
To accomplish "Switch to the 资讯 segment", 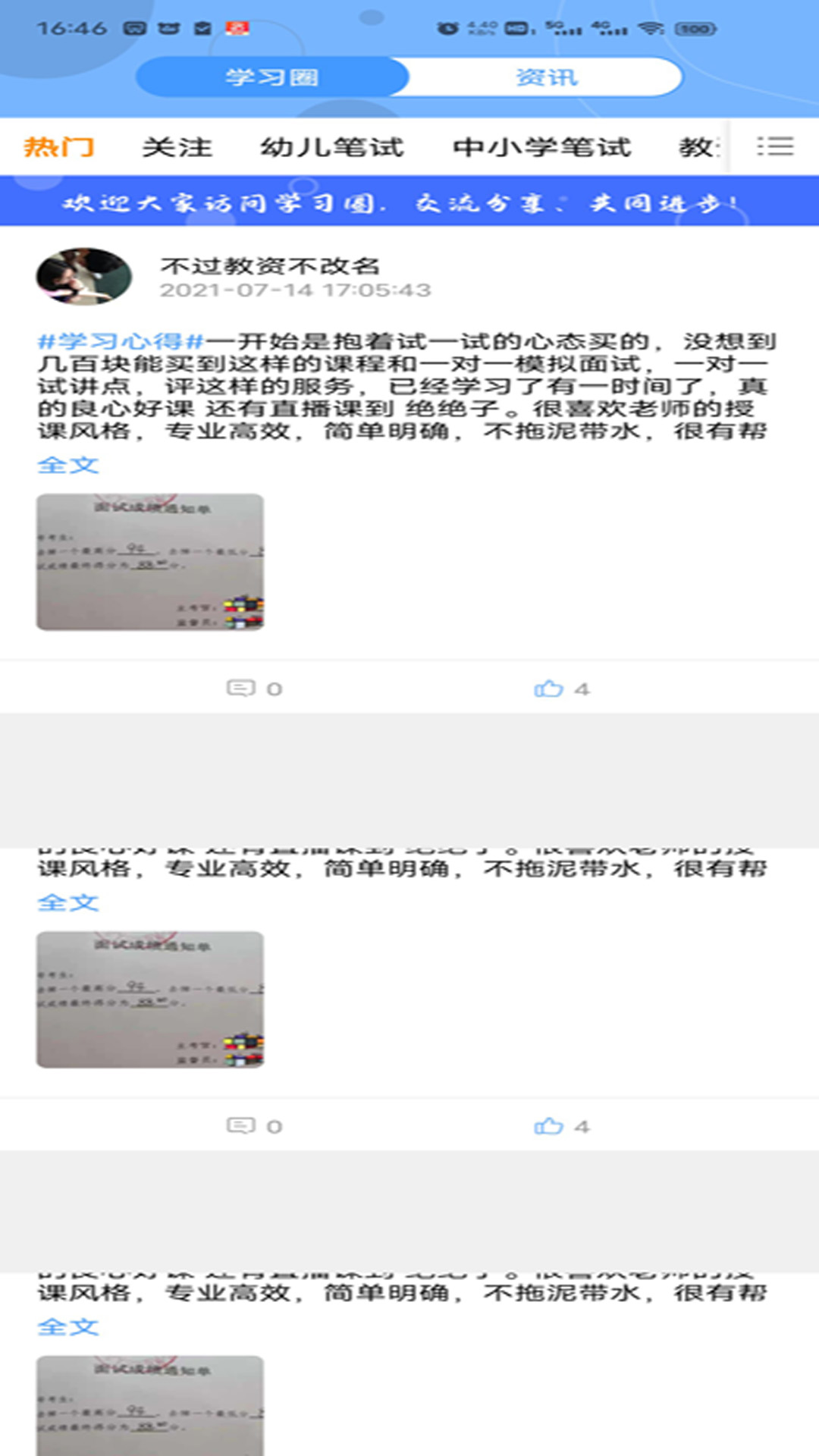I will click(x=546, y=77).
